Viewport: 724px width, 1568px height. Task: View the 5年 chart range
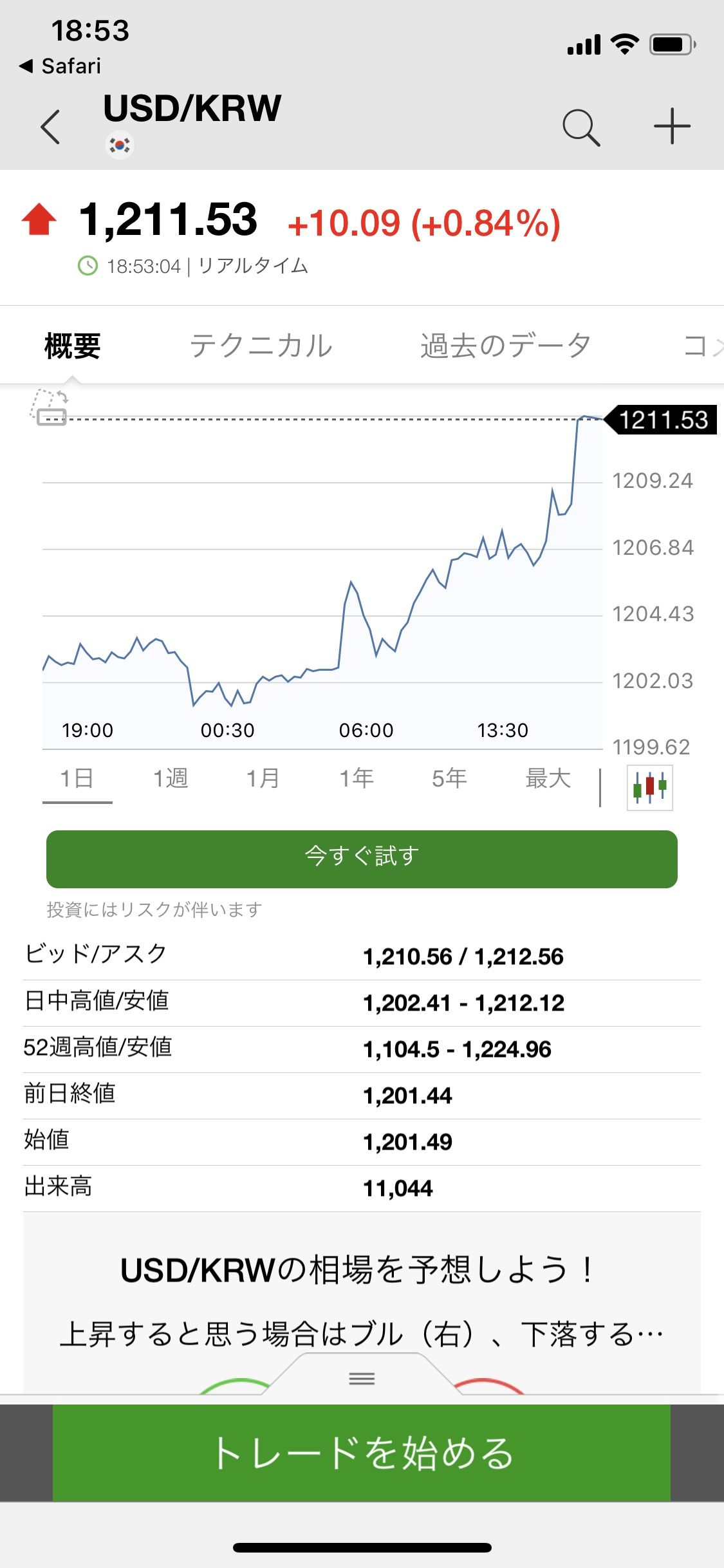tap(449, 779)
